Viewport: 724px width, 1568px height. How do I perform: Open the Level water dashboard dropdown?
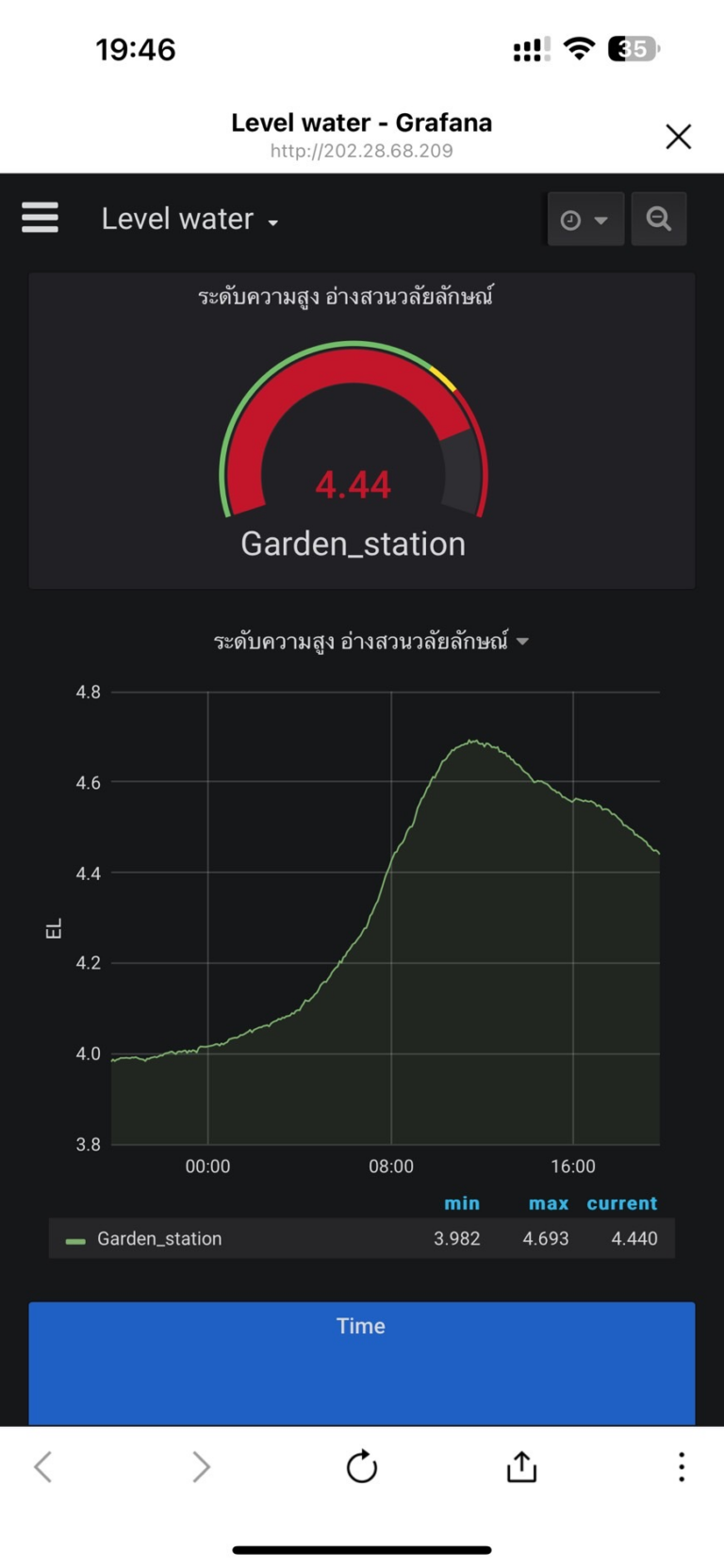[x=189, y=220]
